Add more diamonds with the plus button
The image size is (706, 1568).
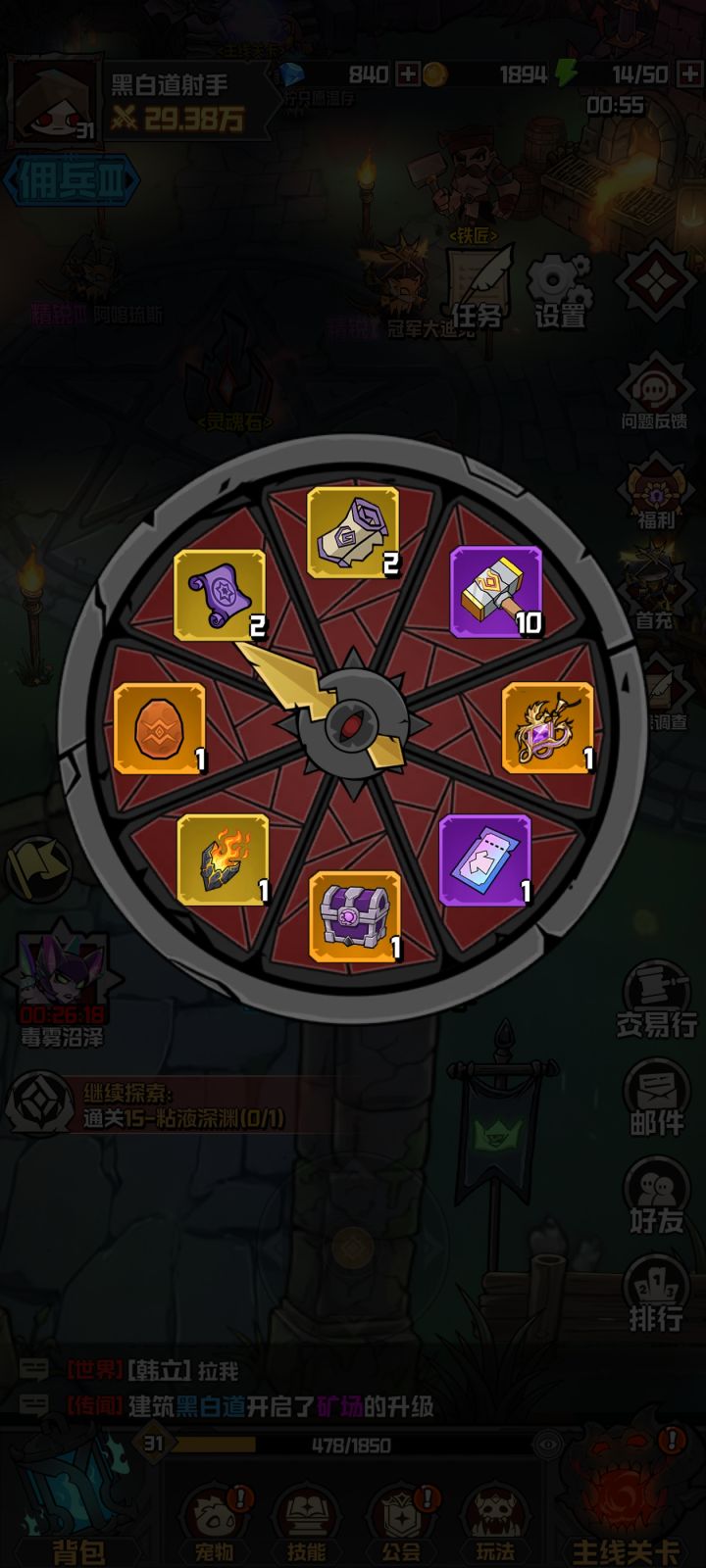point(408,74)
